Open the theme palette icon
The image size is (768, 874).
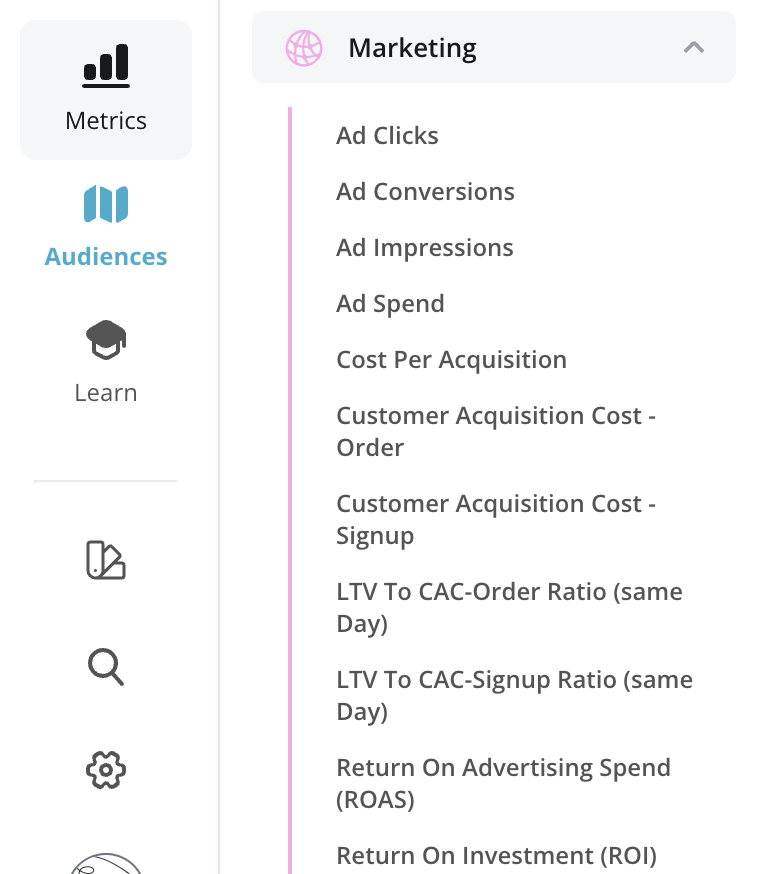(x=106, y=560)
